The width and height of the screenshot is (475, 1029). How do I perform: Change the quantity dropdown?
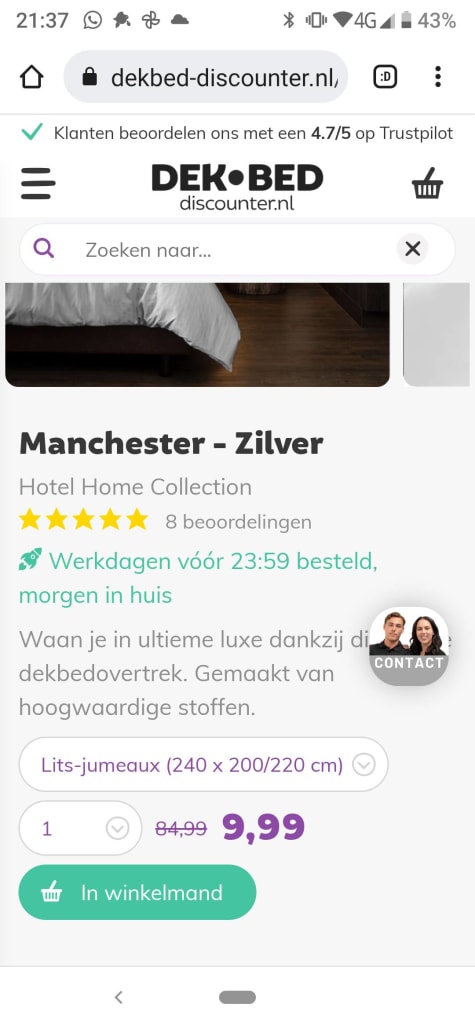[80, 829]
